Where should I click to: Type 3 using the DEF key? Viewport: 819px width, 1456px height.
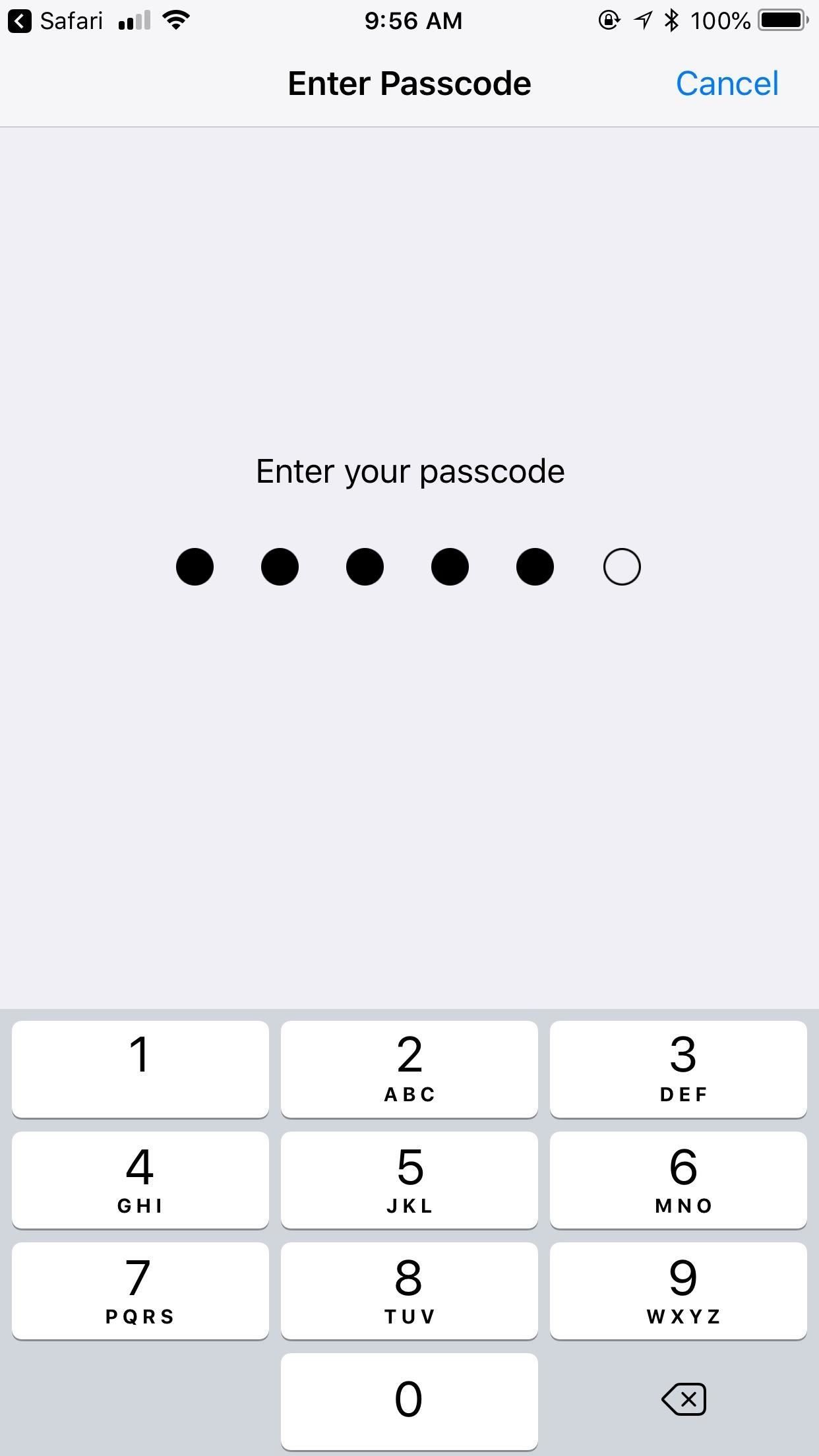[x=678, y=1069]
